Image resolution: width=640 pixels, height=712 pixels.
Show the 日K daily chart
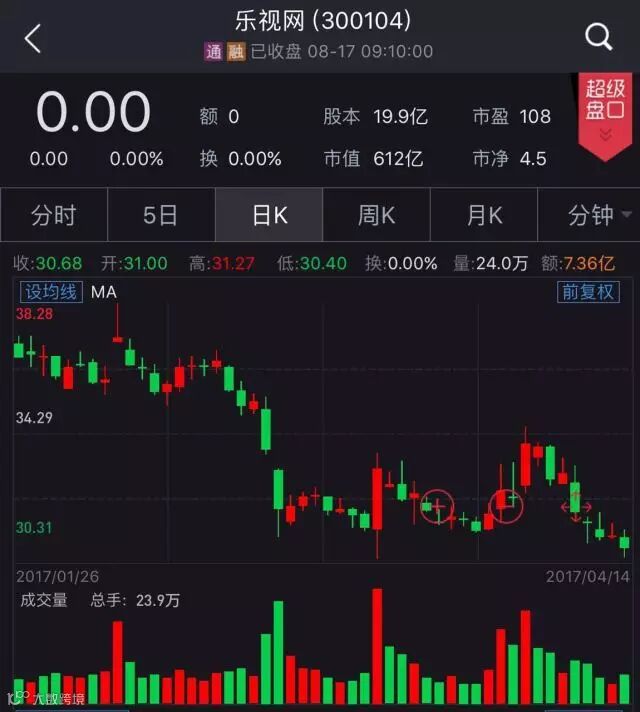point(269,215)
